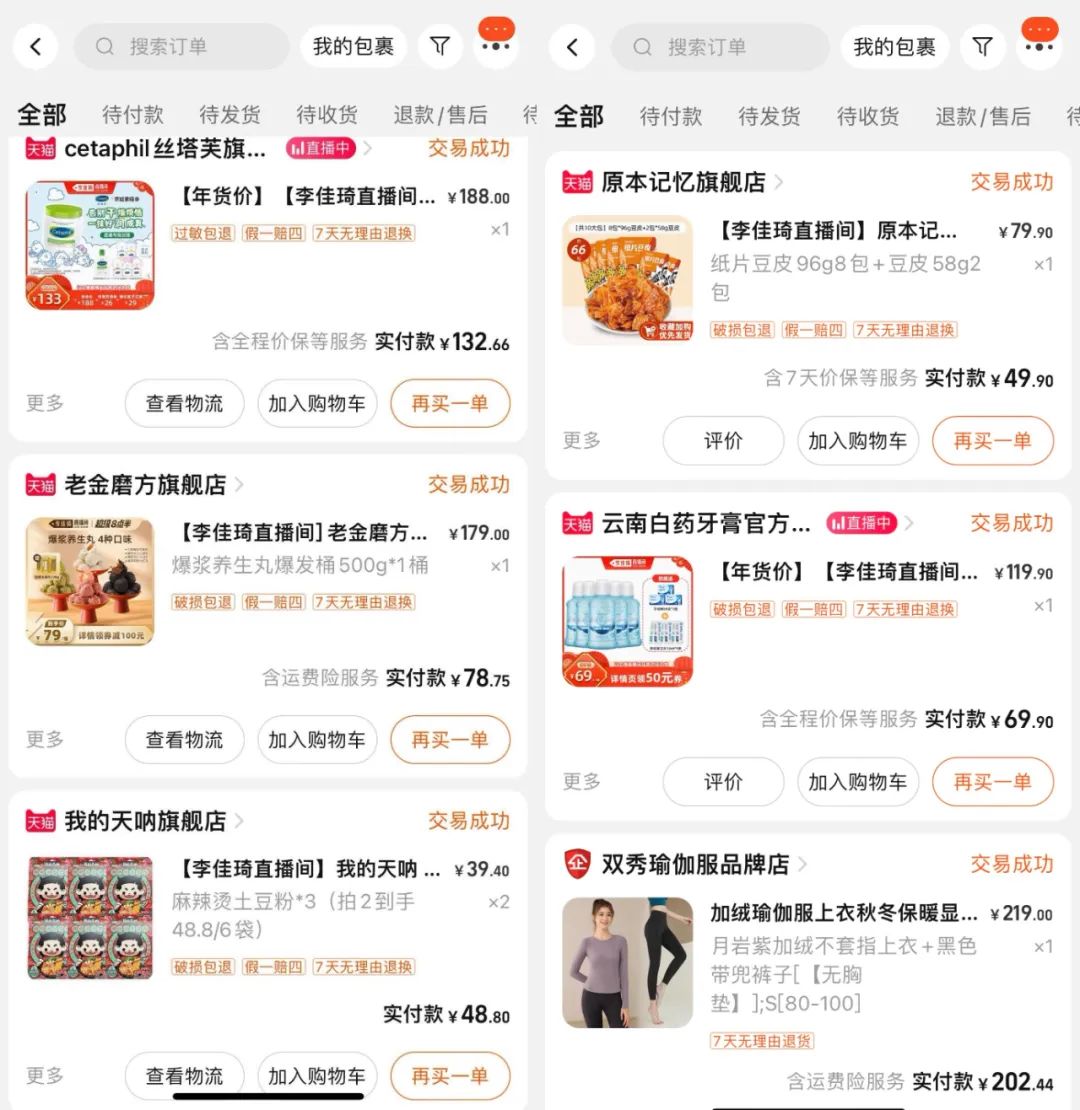Add 原本记忆 豆皮 to cart
The width and height of the screenshot is (1080, 1110).
click(x=857, y=441)
